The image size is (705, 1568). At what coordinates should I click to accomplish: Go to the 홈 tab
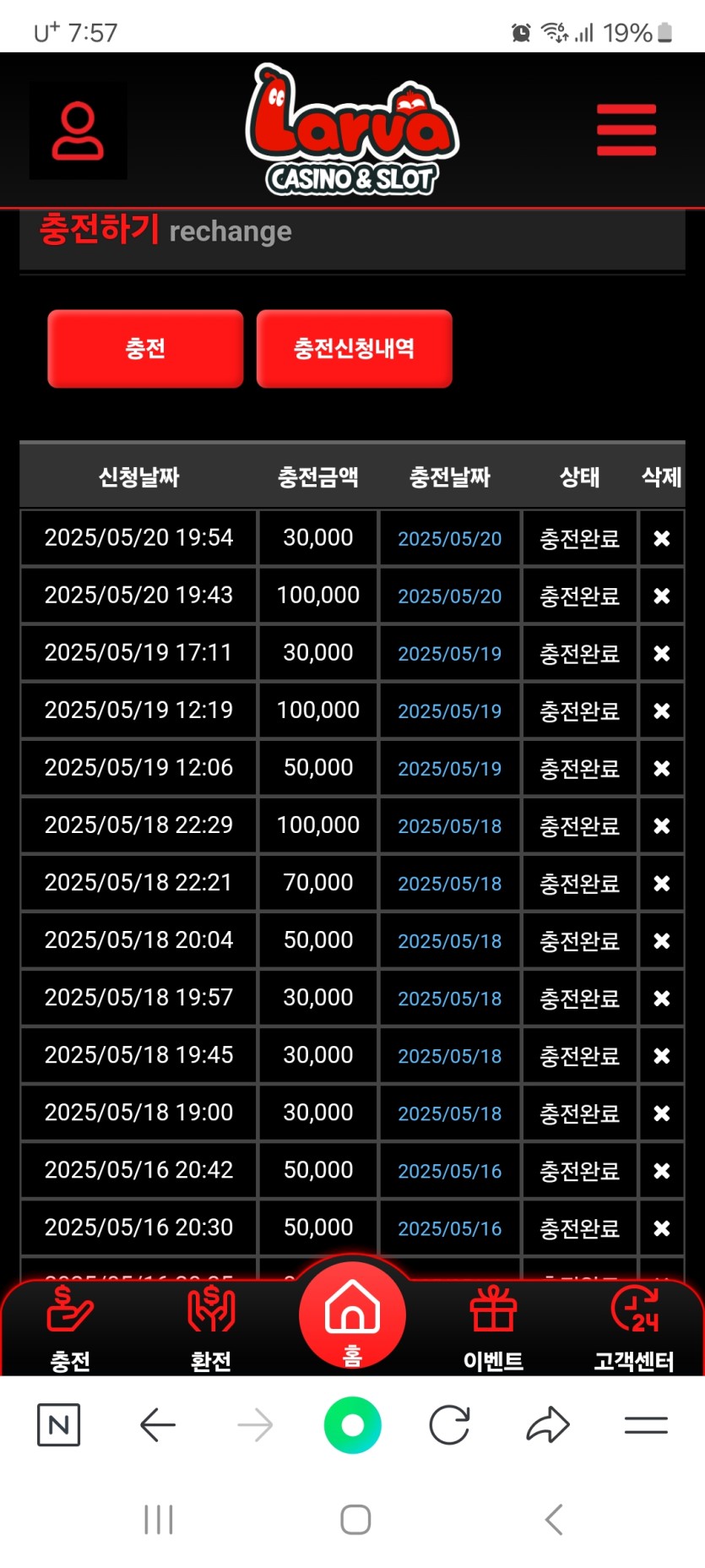pyautogui.click(x=352, y=1316)
